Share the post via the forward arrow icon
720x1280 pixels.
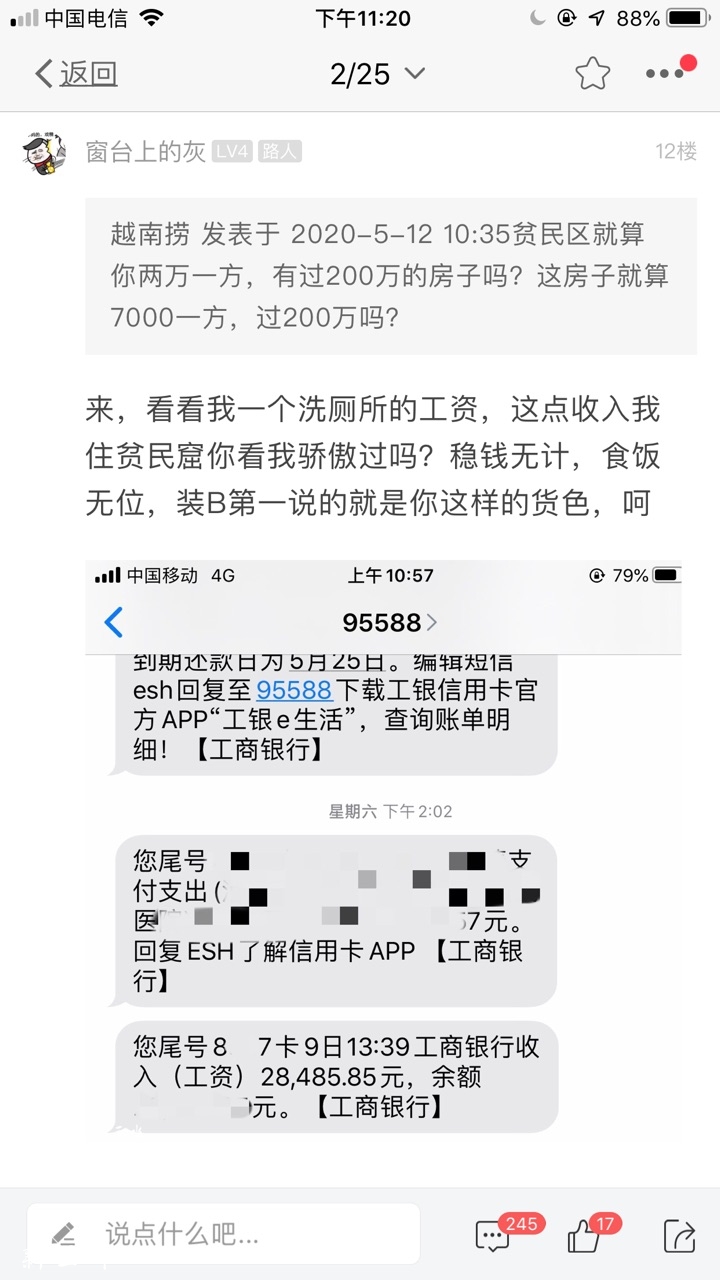678,1235
